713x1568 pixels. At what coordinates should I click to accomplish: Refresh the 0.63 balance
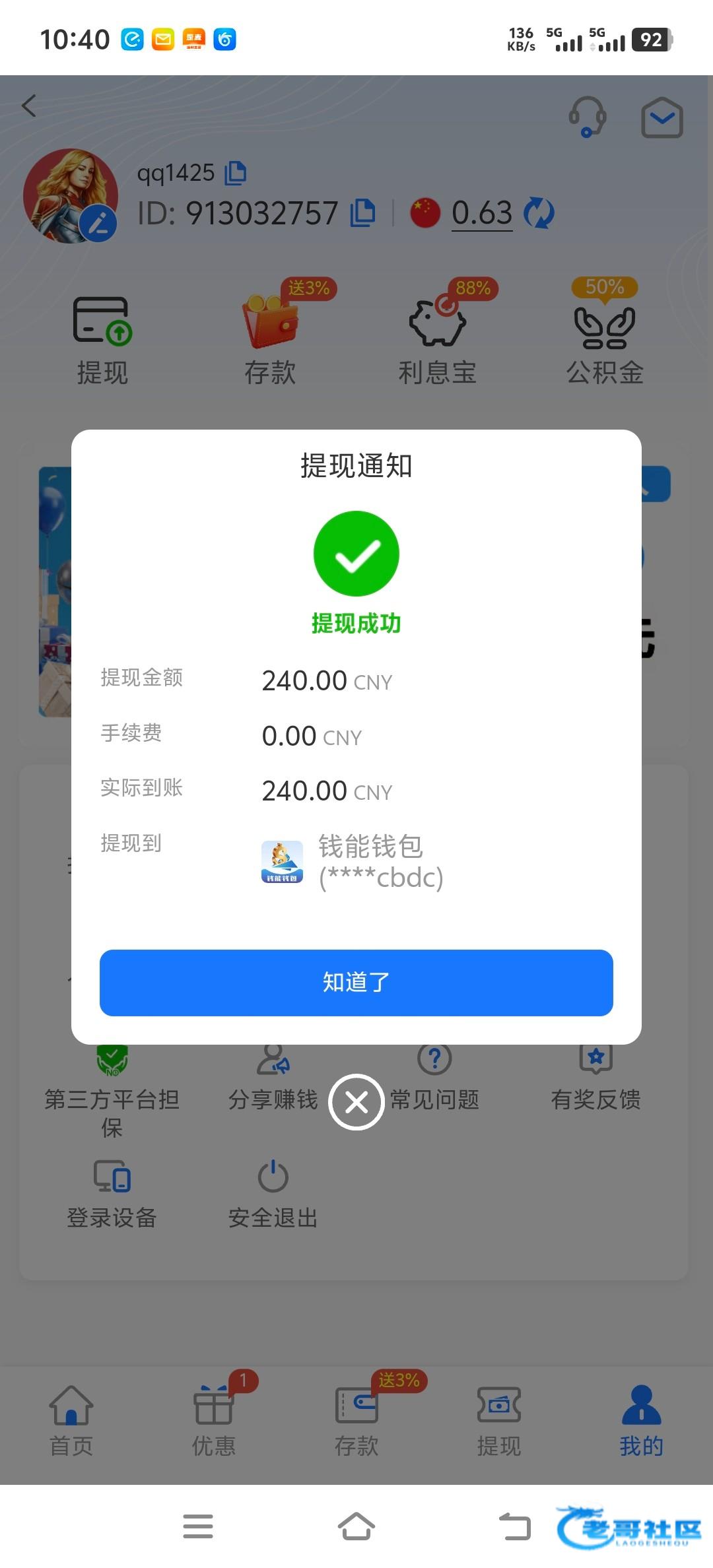(538, 213)
